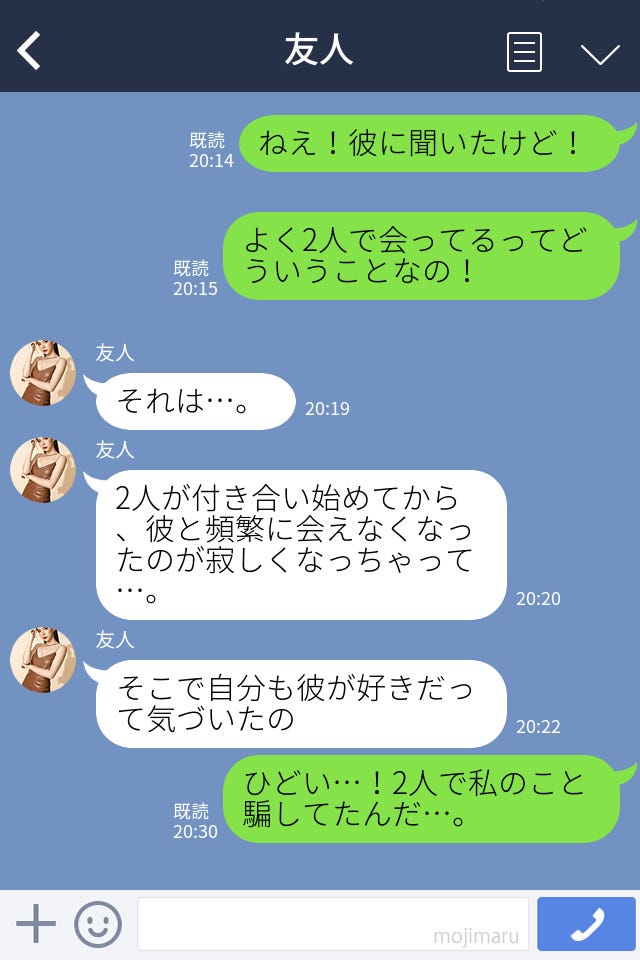Expand the chat menu chevron
The width and height of the screenshot is (640, 960).
point(600,53)
